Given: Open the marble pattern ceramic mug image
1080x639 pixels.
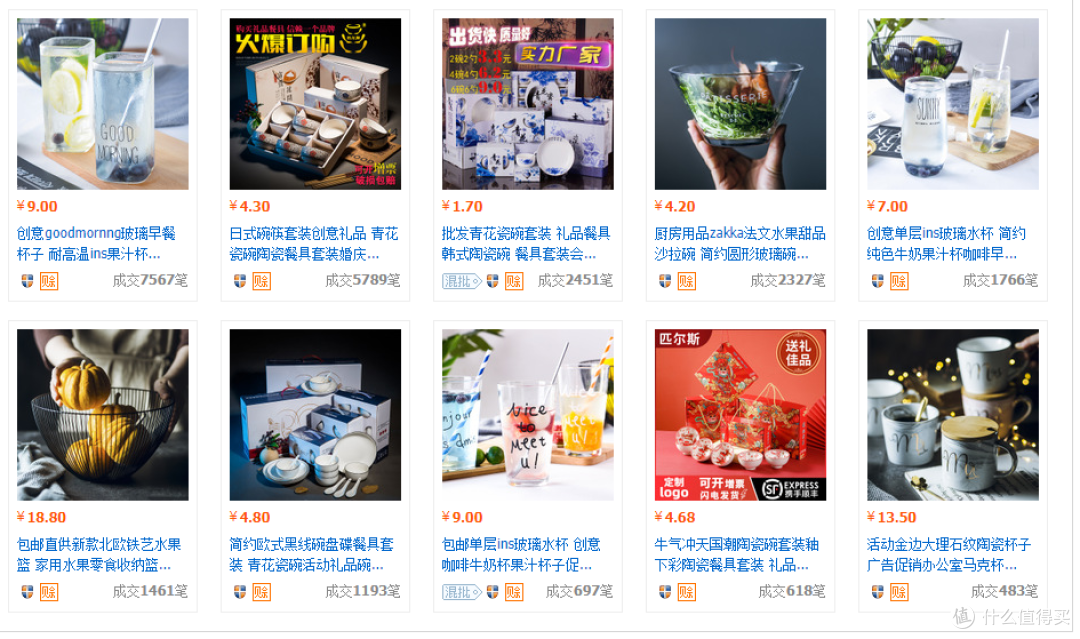Looking at the screenshot, I should click(x=952, y=415).
